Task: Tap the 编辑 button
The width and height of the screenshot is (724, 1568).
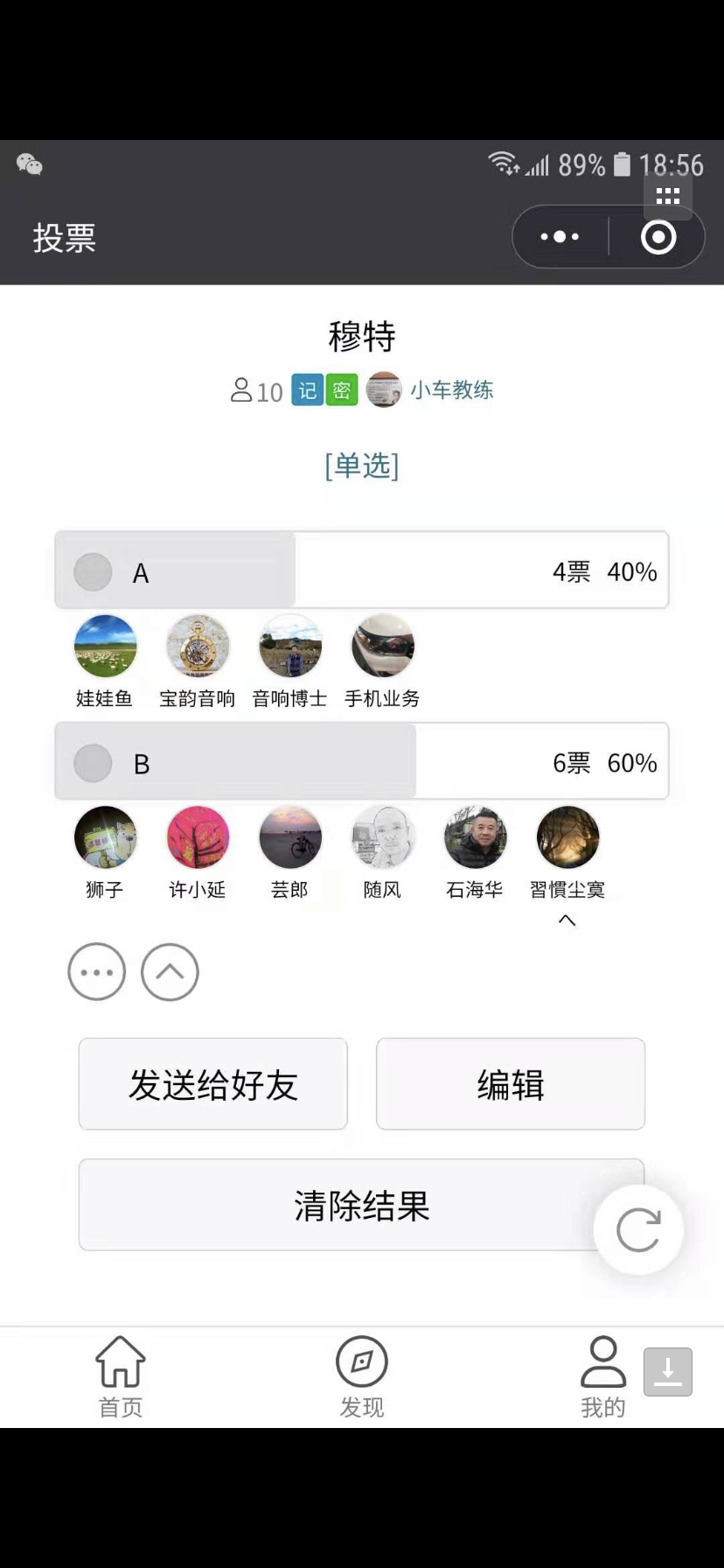Action: (x=511, y=1084)
